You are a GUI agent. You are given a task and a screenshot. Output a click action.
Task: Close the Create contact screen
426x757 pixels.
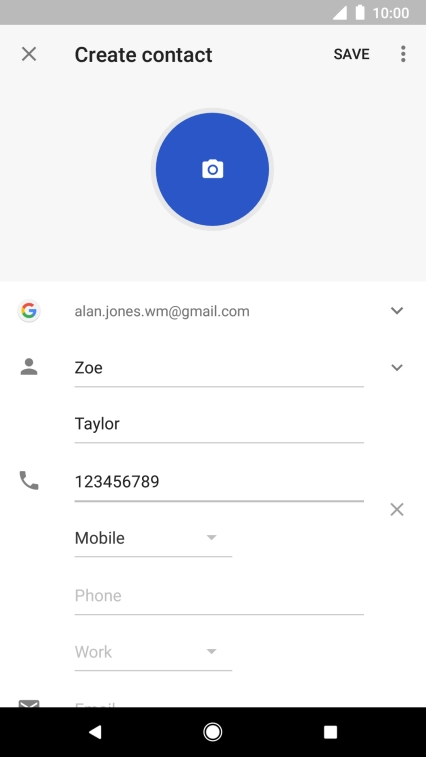[x=29, y=54]
